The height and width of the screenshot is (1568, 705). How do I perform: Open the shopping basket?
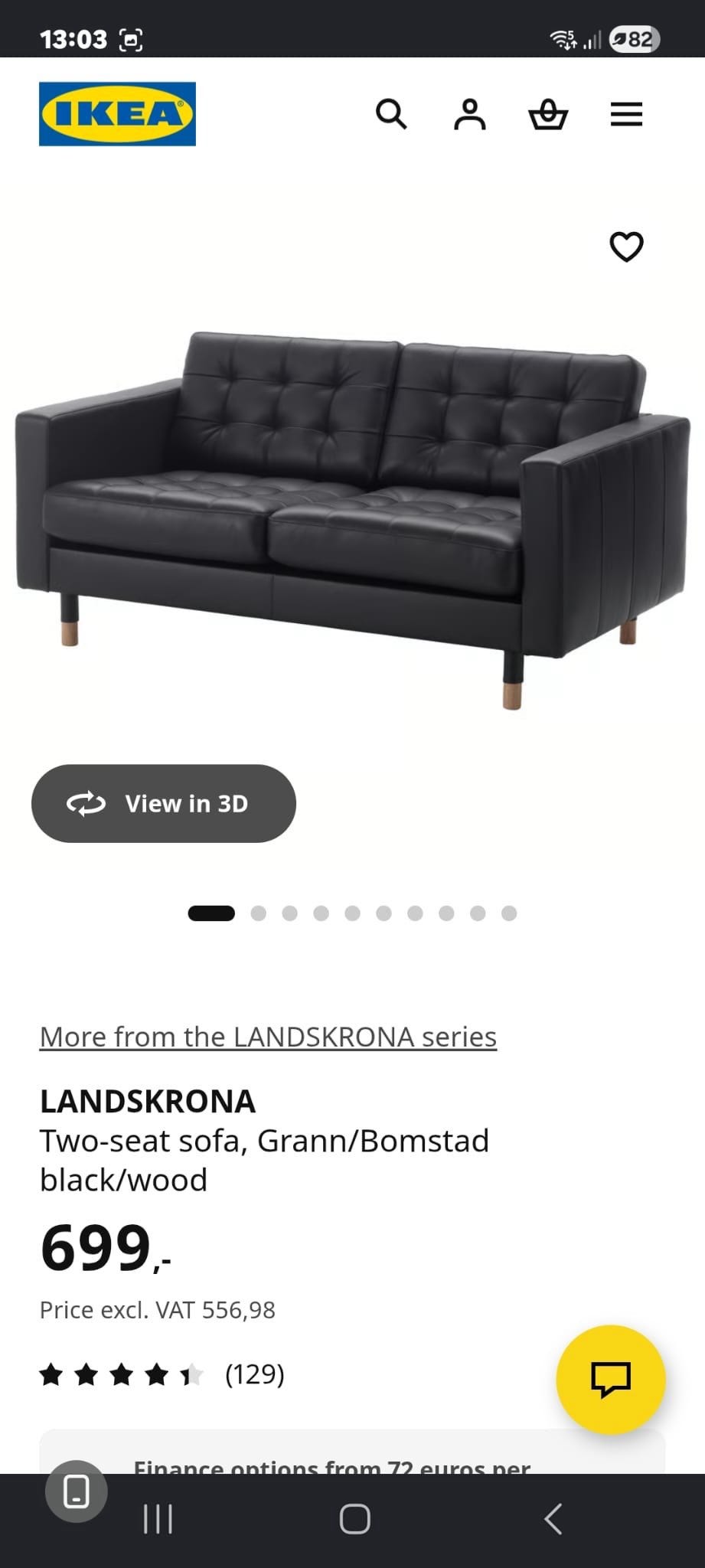pos(548,114)
